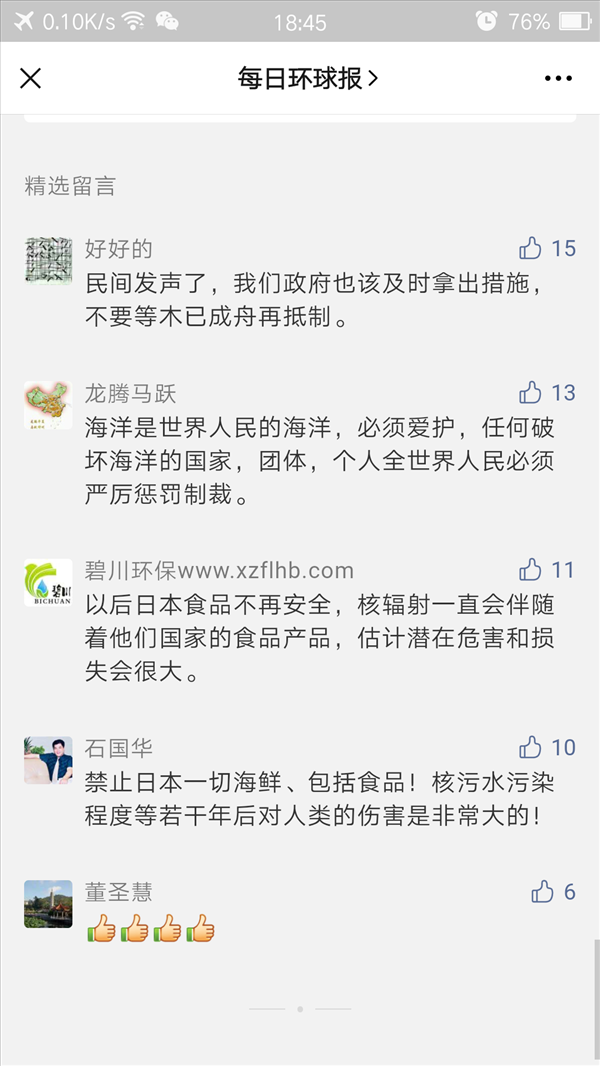The width and height of the screenshot is (600, 1066).
Task: Open the 每日环球报 account title
Action: [307, 78]
